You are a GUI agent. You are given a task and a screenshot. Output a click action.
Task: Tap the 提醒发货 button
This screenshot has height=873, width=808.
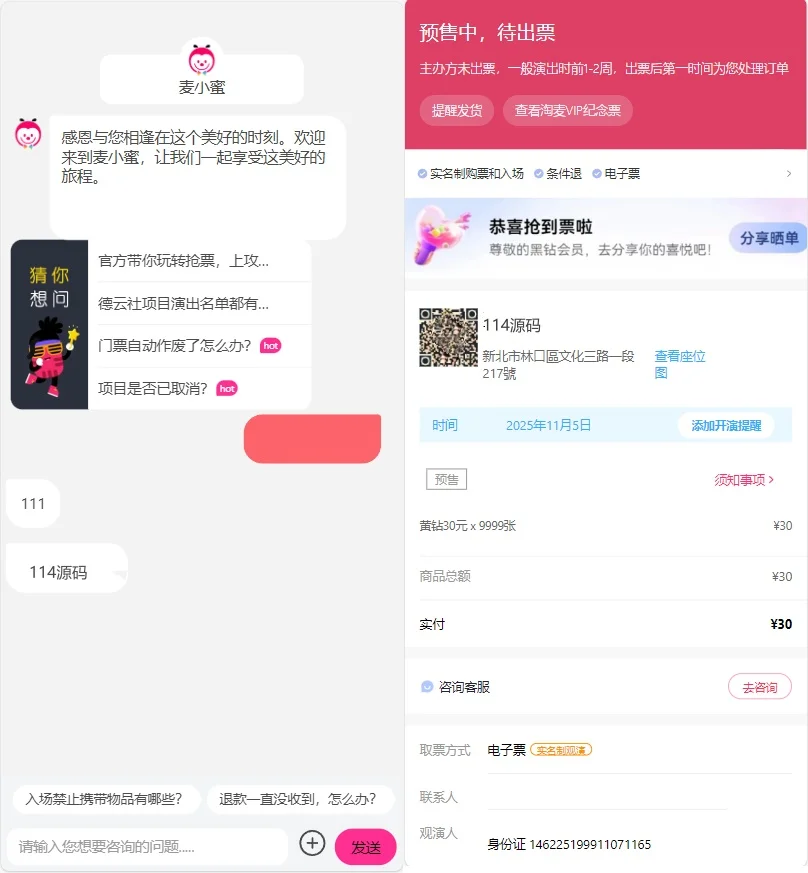(457, 110)
